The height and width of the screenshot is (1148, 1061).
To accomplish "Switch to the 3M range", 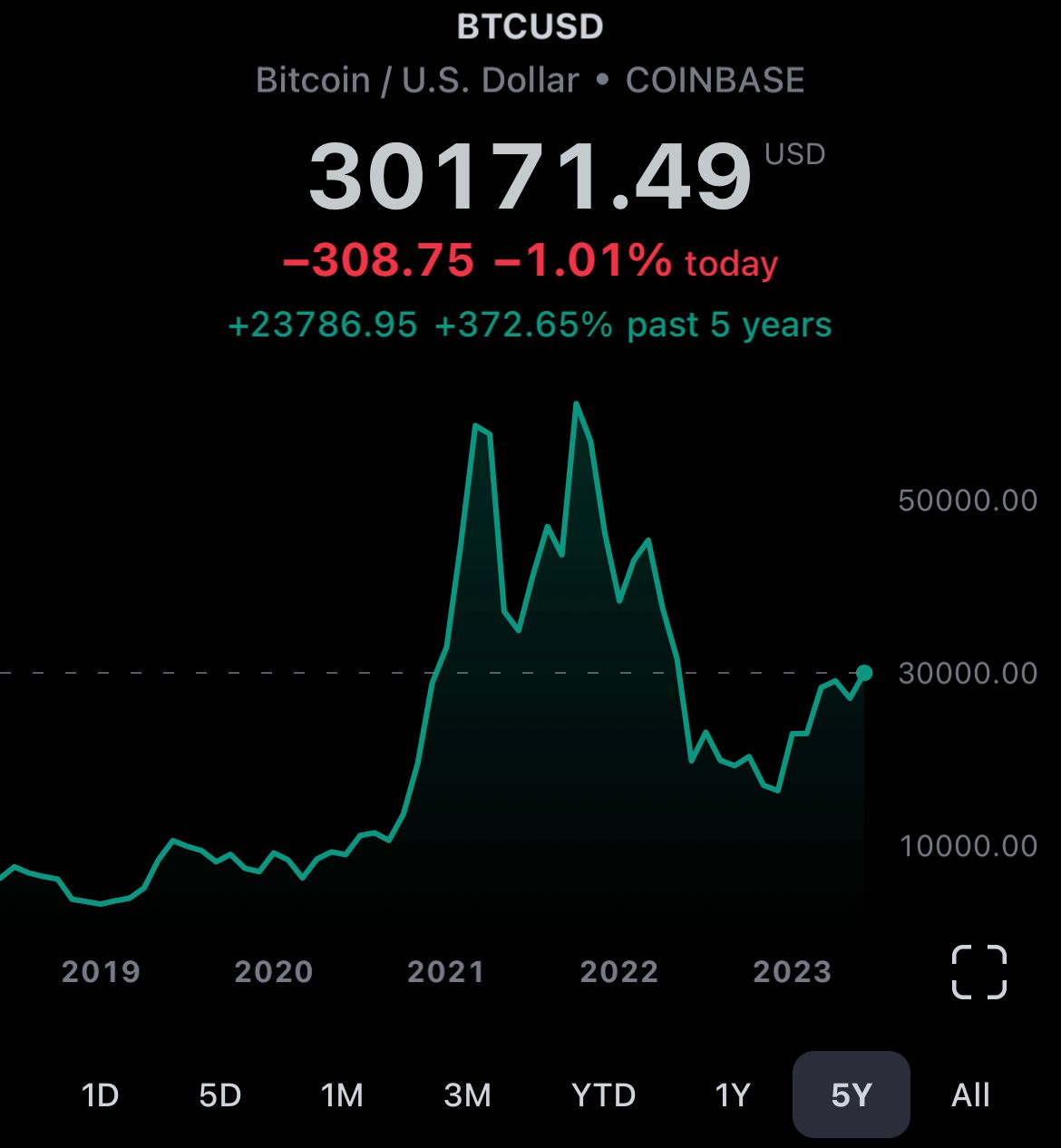I will point(467,1095).
